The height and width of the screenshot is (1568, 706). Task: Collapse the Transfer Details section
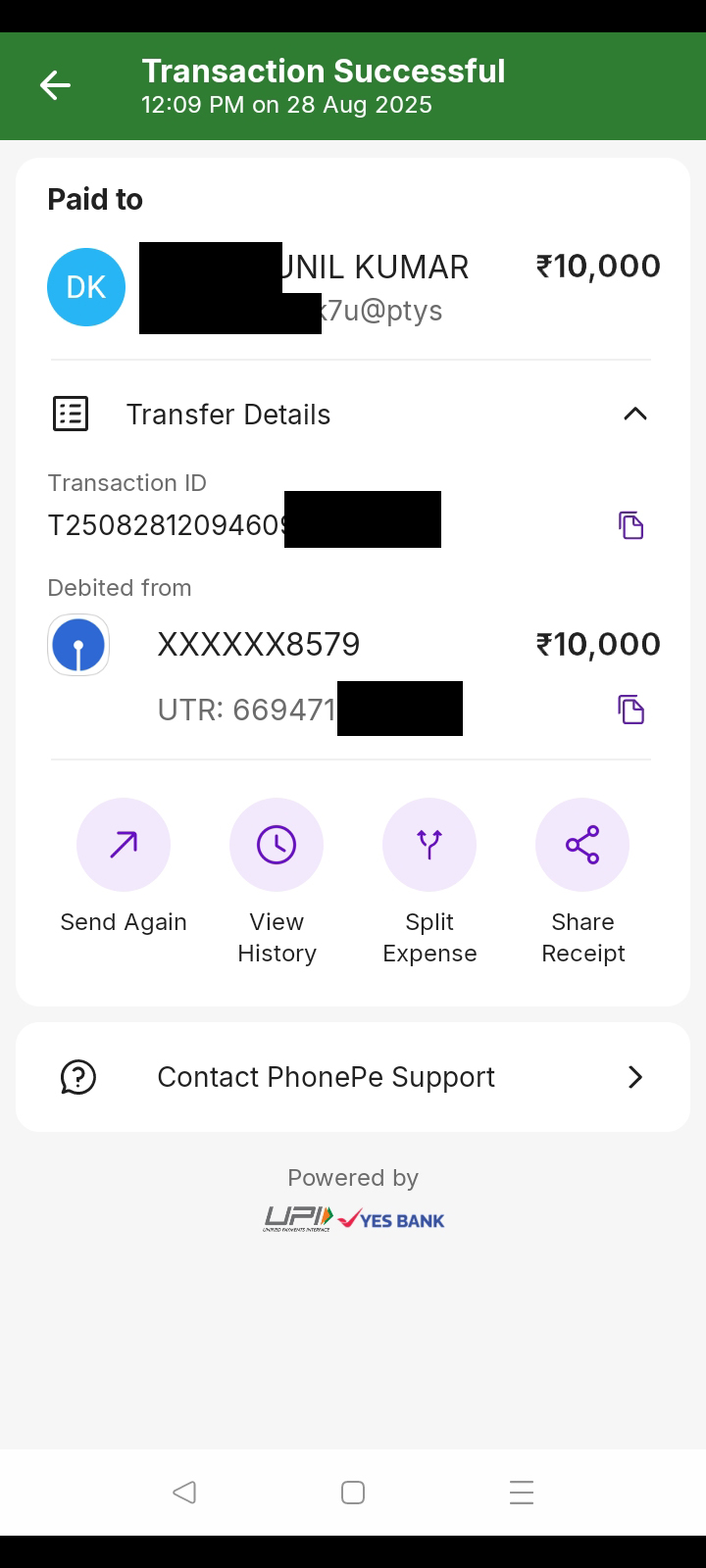[x=634, y=414]
